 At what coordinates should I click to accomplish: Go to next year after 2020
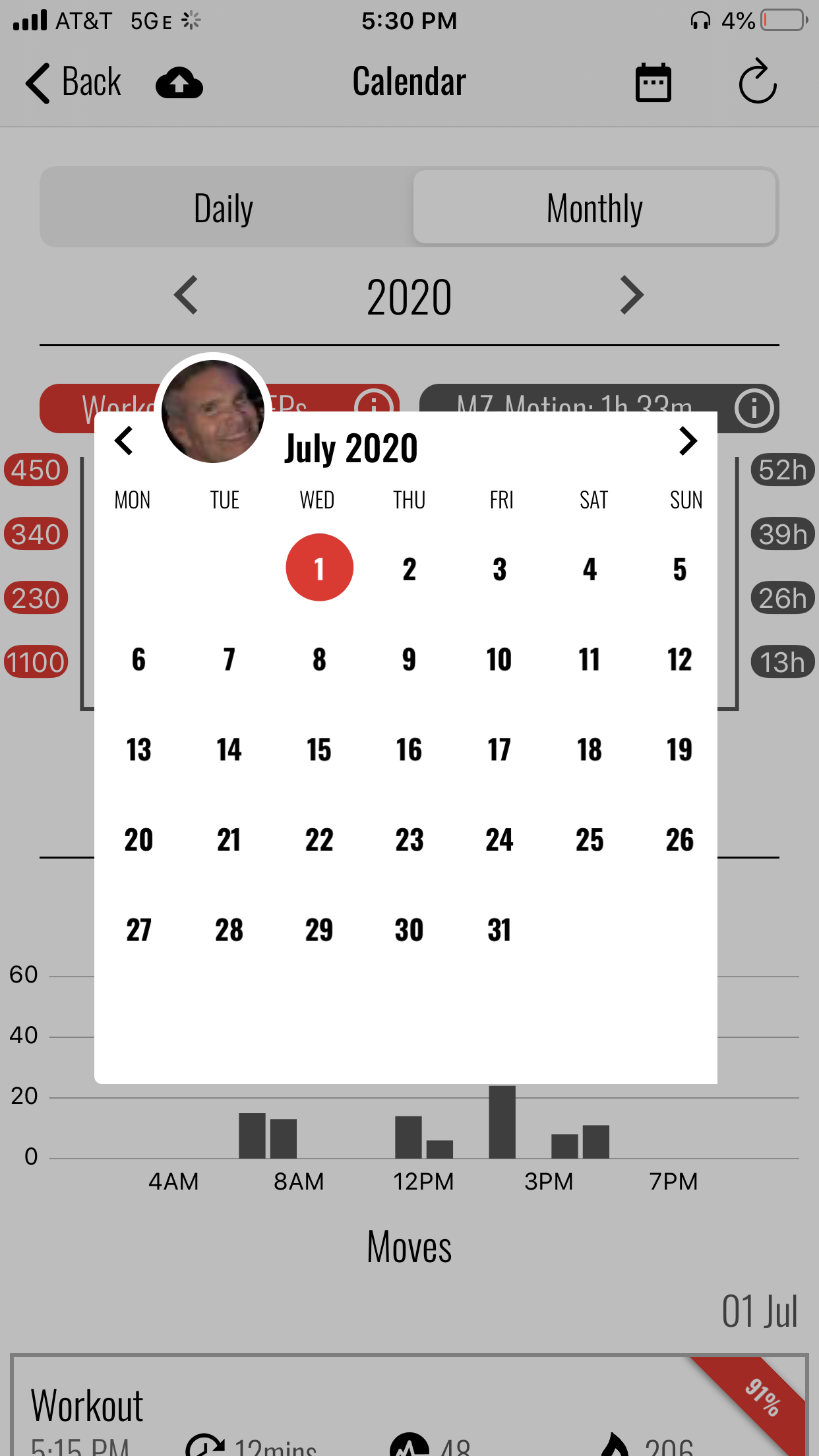[631, 295]
